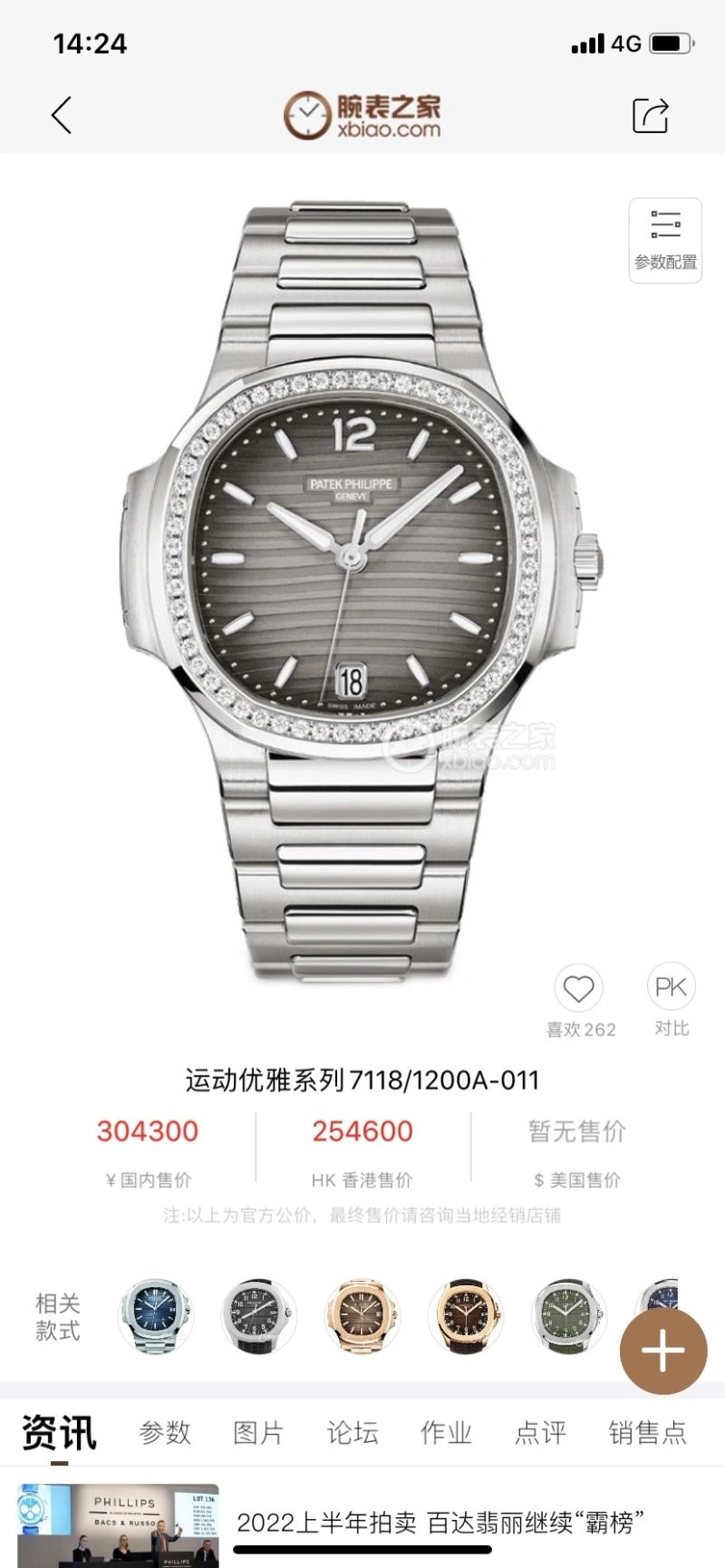Tap the brown floating plus button

pyautogui.click(x=662, y=1352)
